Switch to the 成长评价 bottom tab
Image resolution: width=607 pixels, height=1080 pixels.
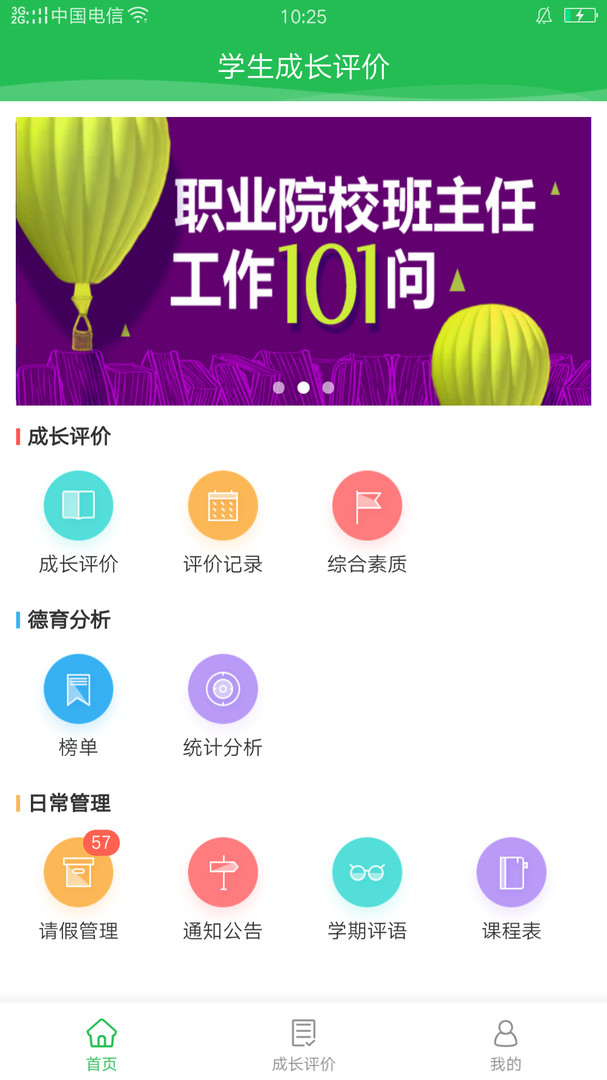pos(303,1043)
